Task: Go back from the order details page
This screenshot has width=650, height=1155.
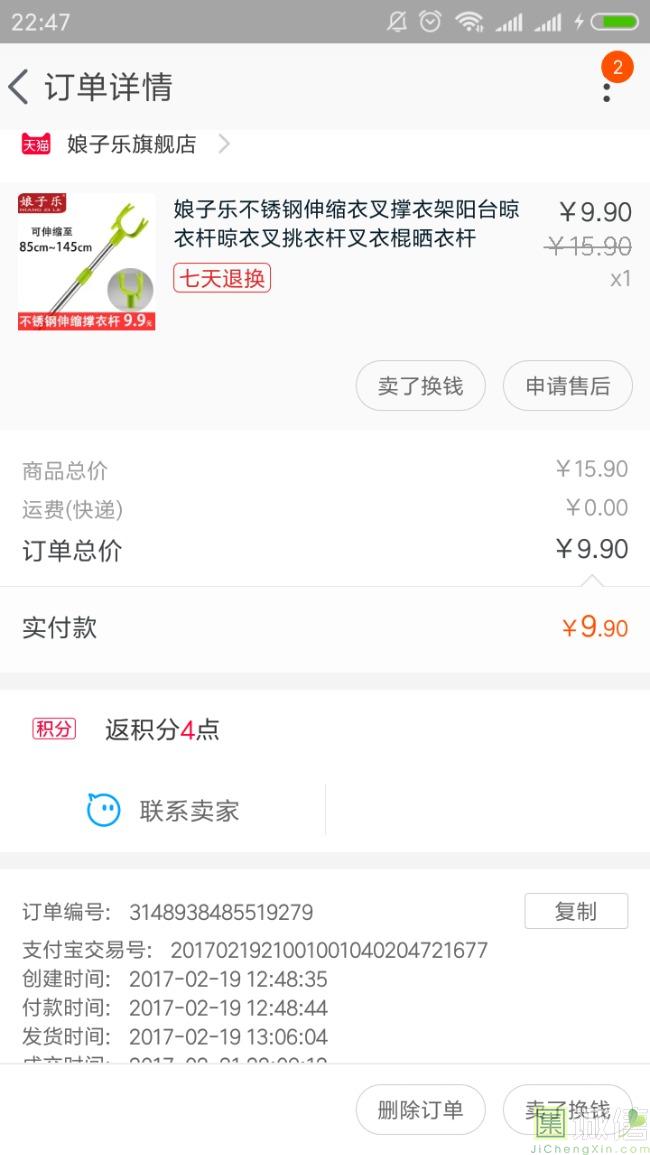Action: [20, 87]
